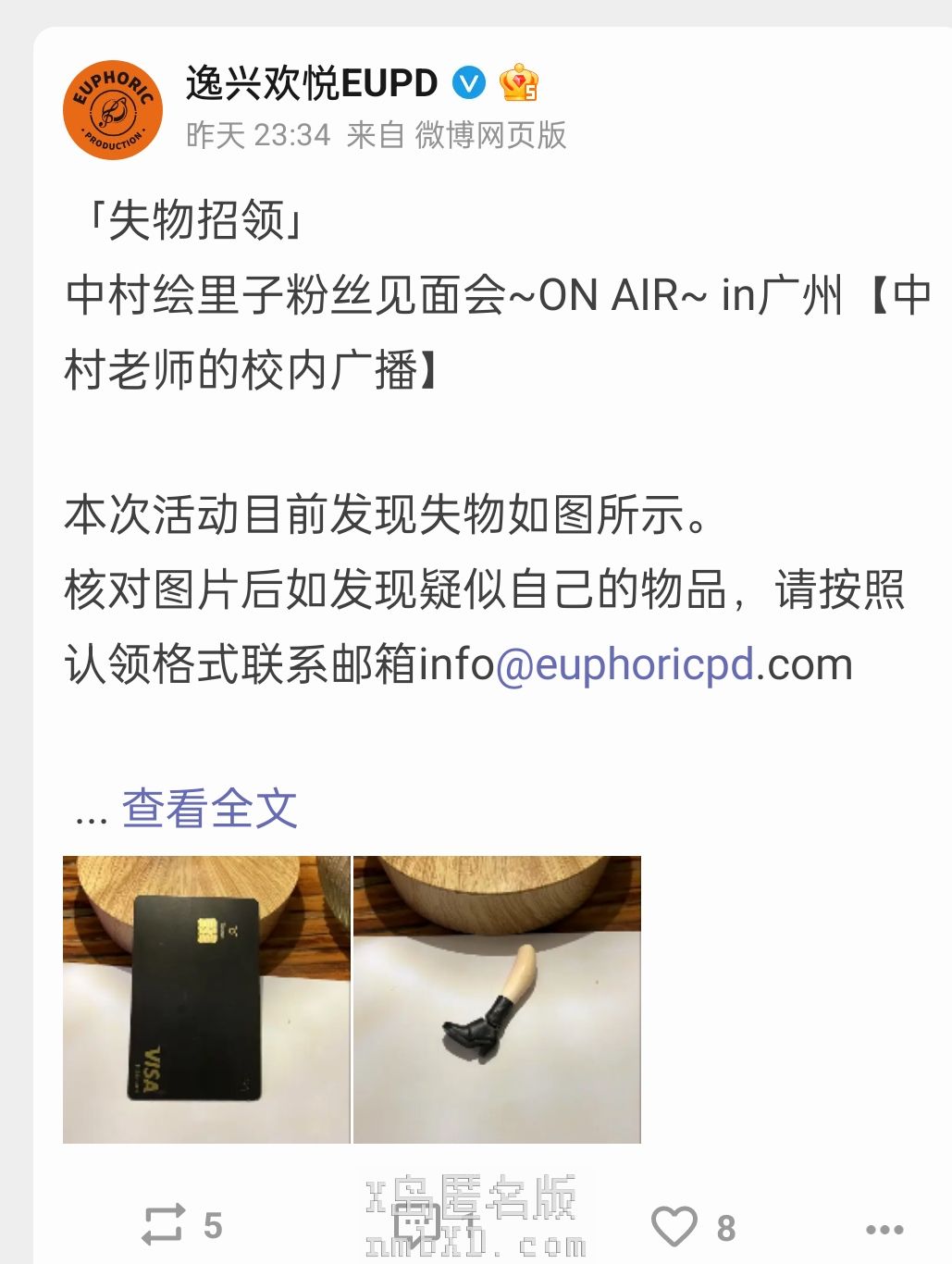Open comments on this post
The width and height of the screenshot is (952, 1264).
click(x=422, y=1225)
